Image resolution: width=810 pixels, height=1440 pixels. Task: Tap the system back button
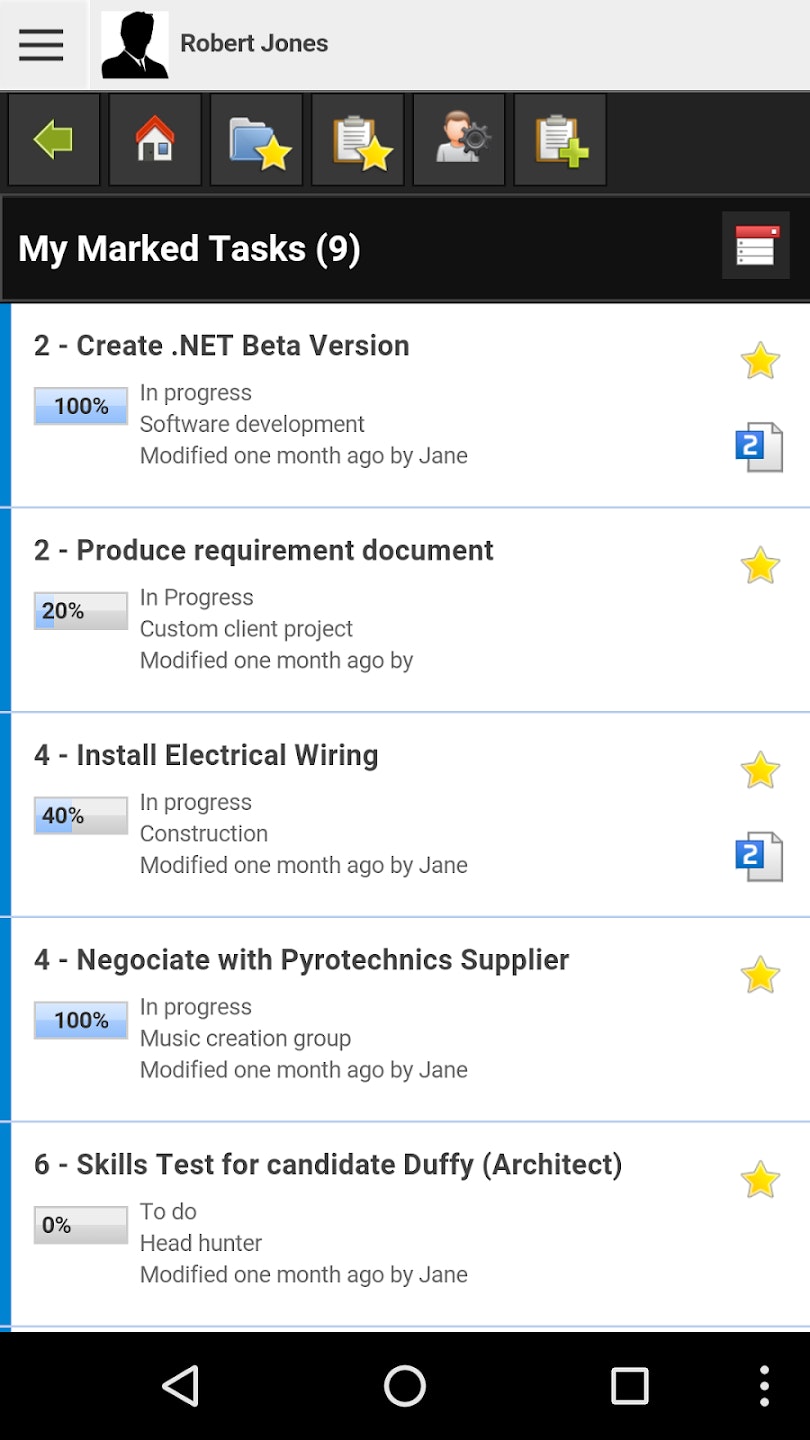tap(181, 1386)
